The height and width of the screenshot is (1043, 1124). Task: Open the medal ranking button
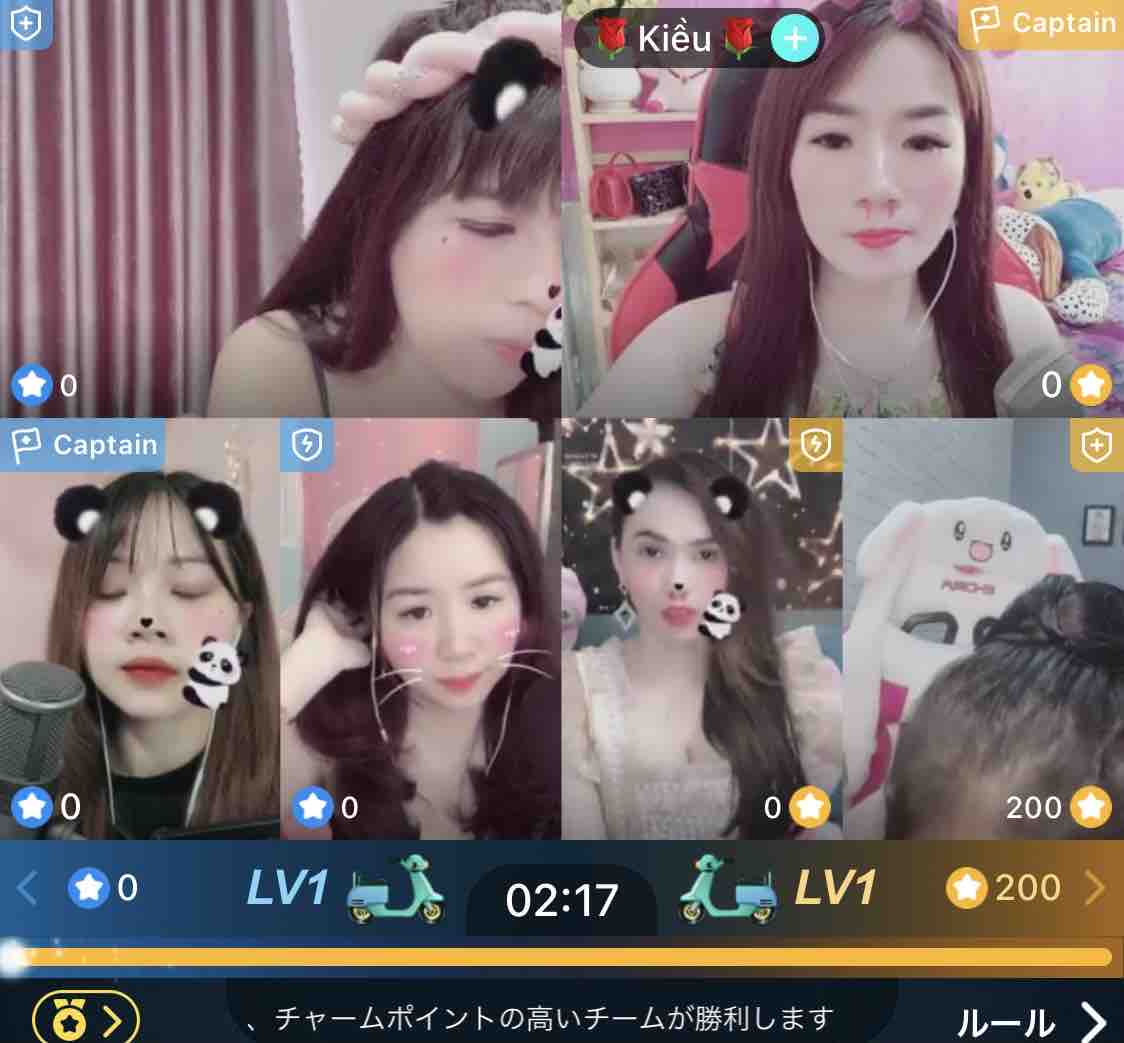(86, 1018)
